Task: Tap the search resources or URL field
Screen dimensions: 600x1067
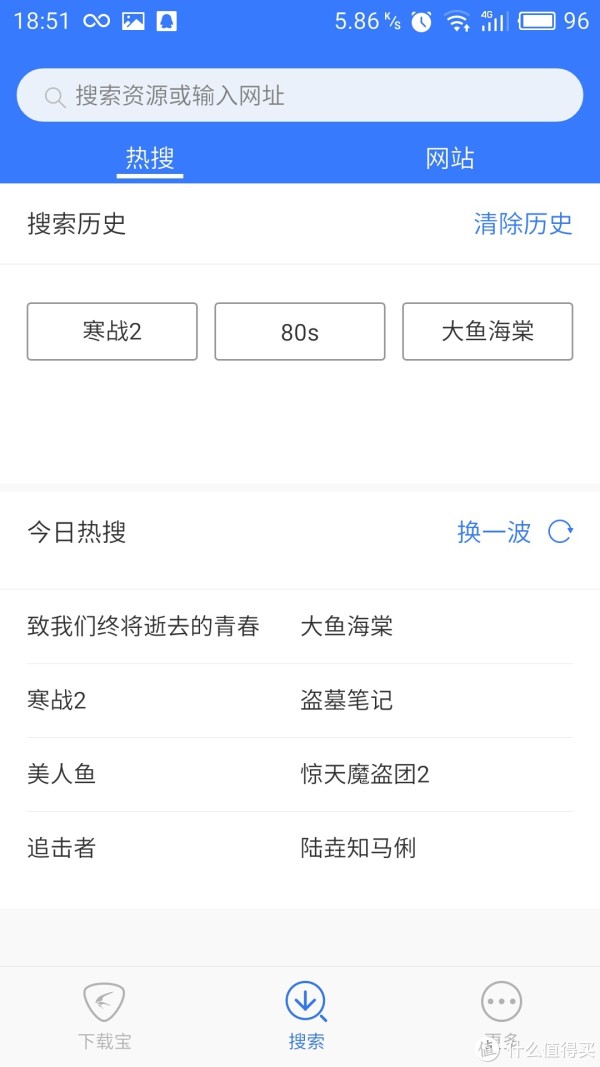Action: pos(299,95)
